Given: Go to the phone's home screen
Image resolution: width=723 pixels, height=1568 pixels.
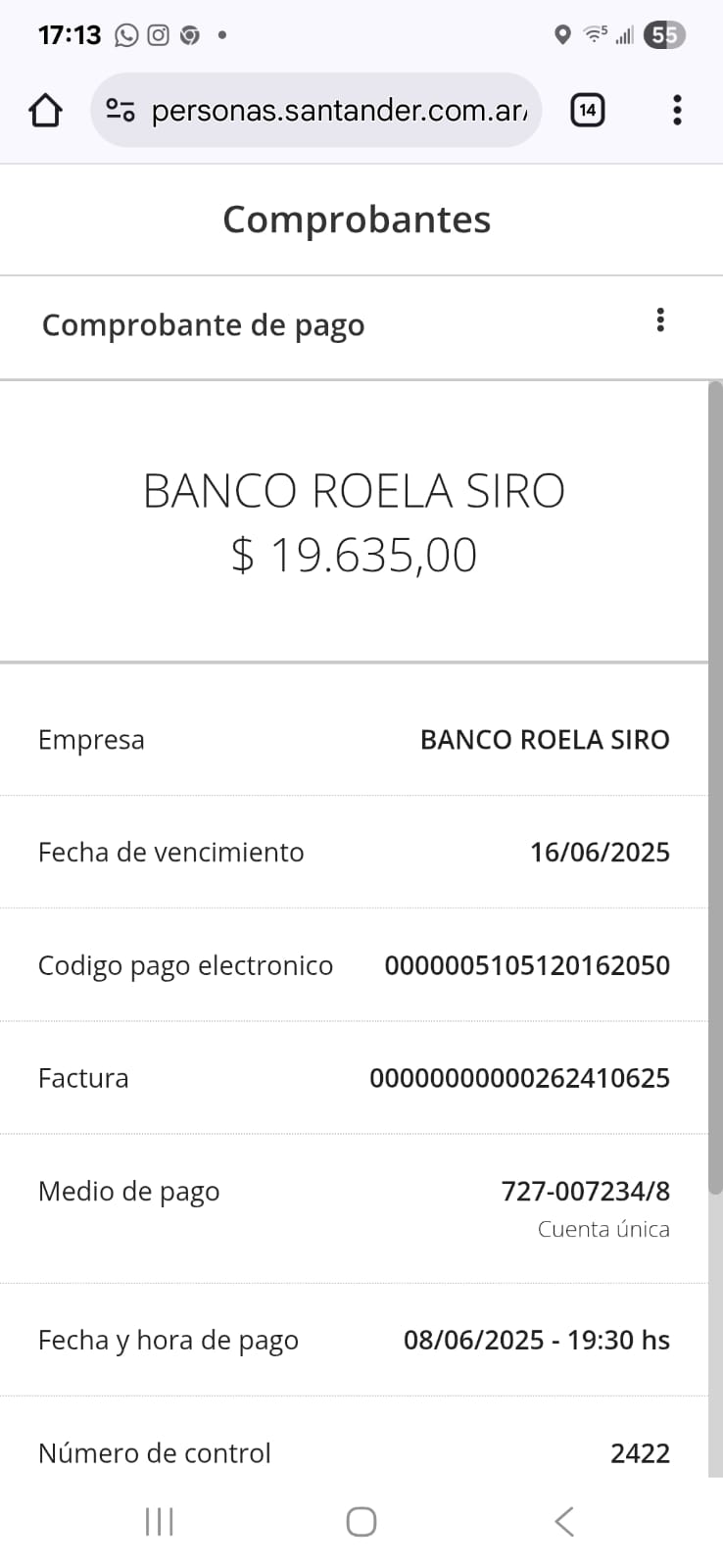Looking at the screenshot, I should pos(361,1521).
